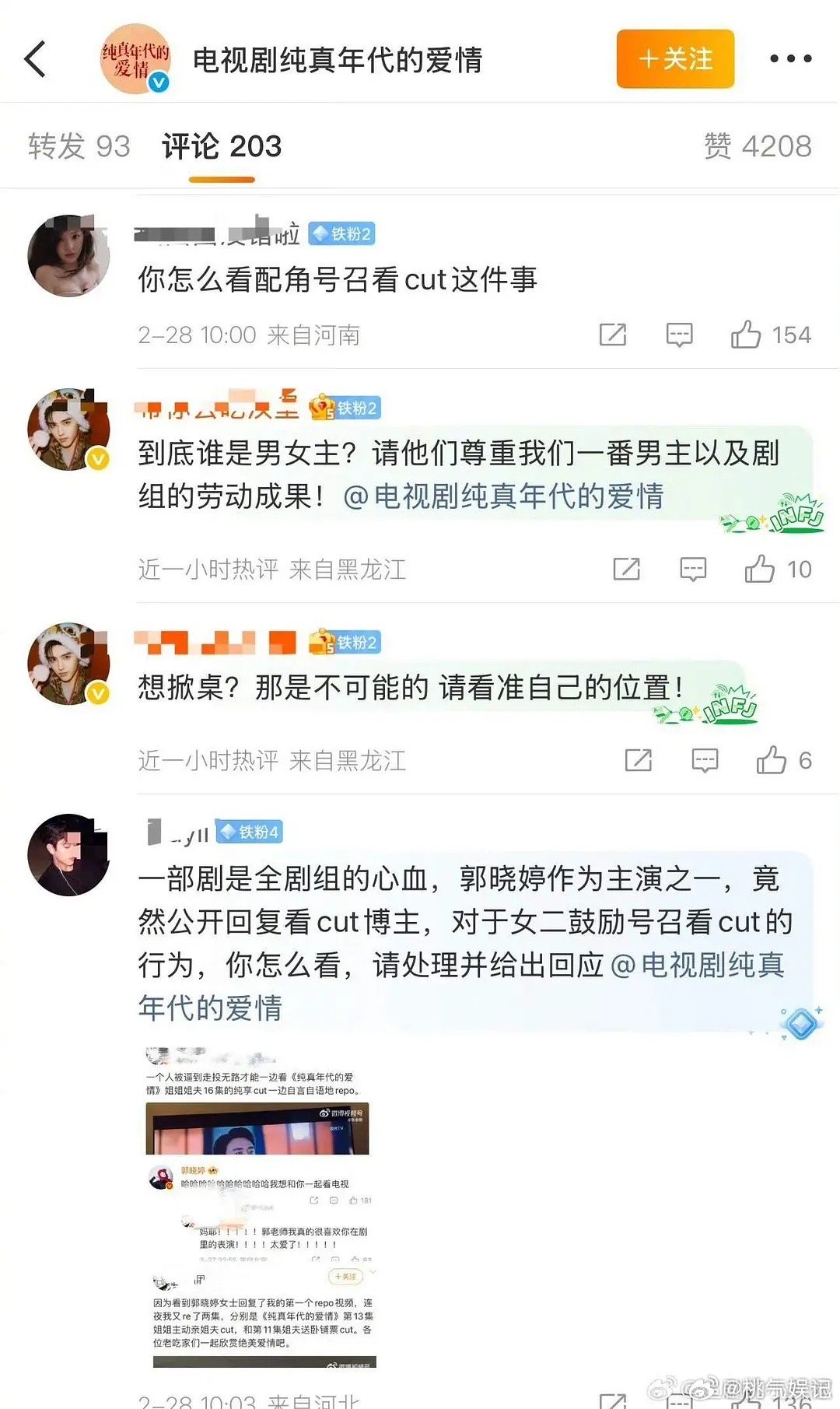The image size is (840, 1409).
Task: Open the three-dot more options menu
Action: (791, 58)
